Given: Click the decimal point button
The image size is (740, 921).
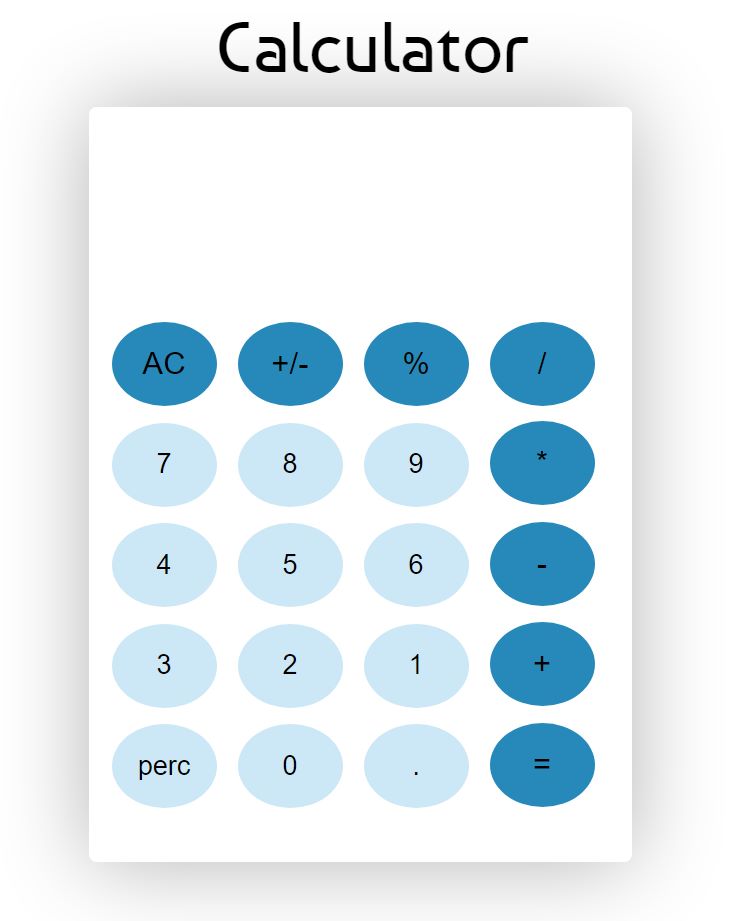Looking at the screenshot, I should point(416,765).
